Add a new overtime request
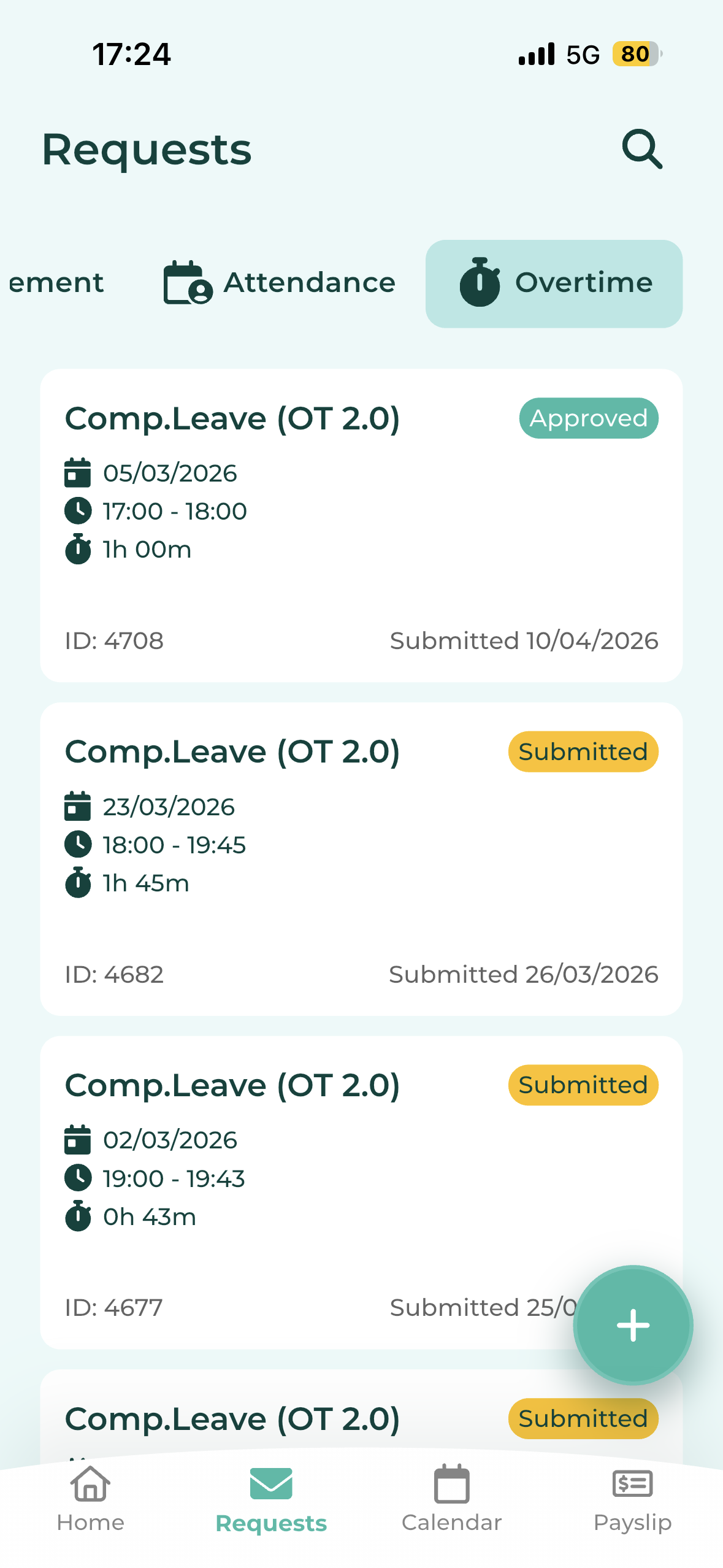This screenshot has width=723, height=1568. point(633,1325)
